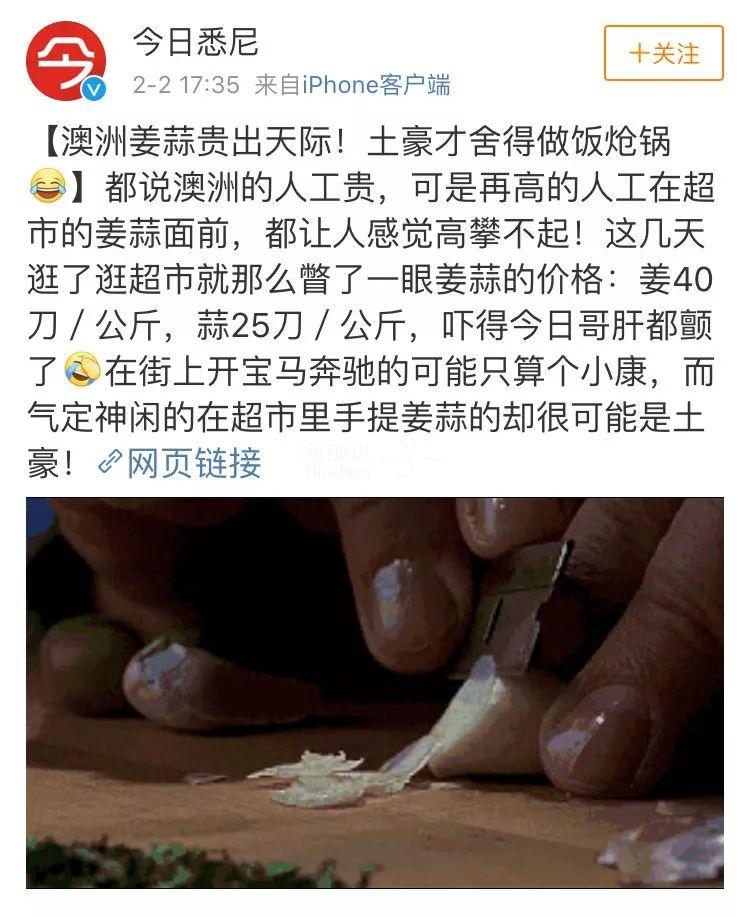Follow 今日悉尼 with the +关注 button

tap(663, 54)
